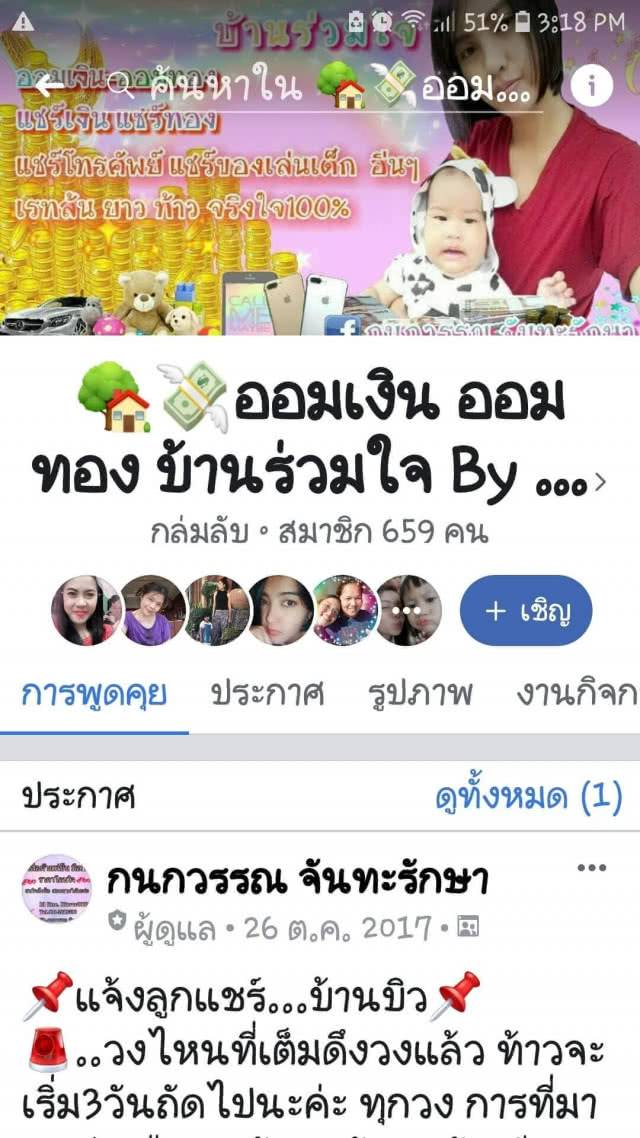View the member avatars list

point(247,610)
